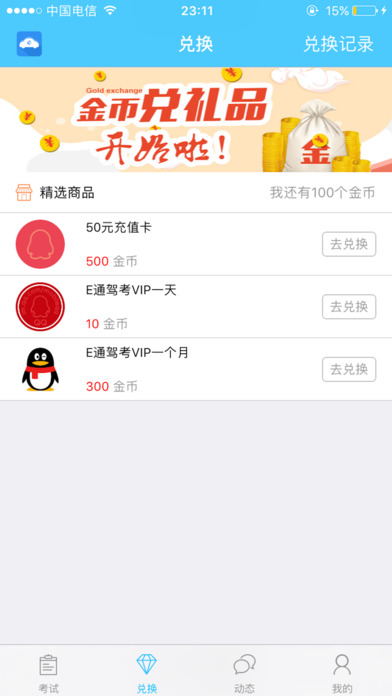Tap 去兑换 for E通驾考VIP一个月
The image size is (392, 696).
point(349,369)
